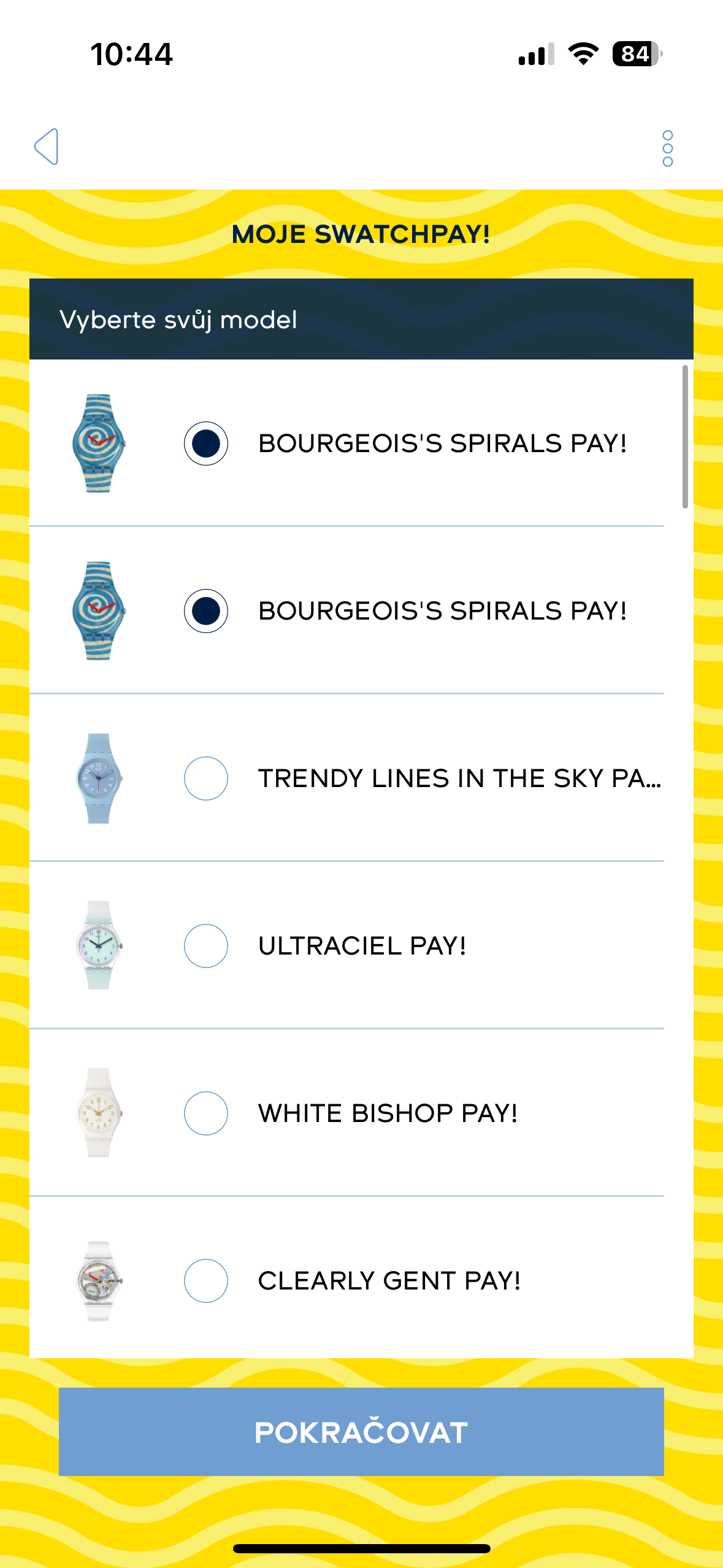
Task: Click the back arrow icon
Action: (x=48, y=147)
